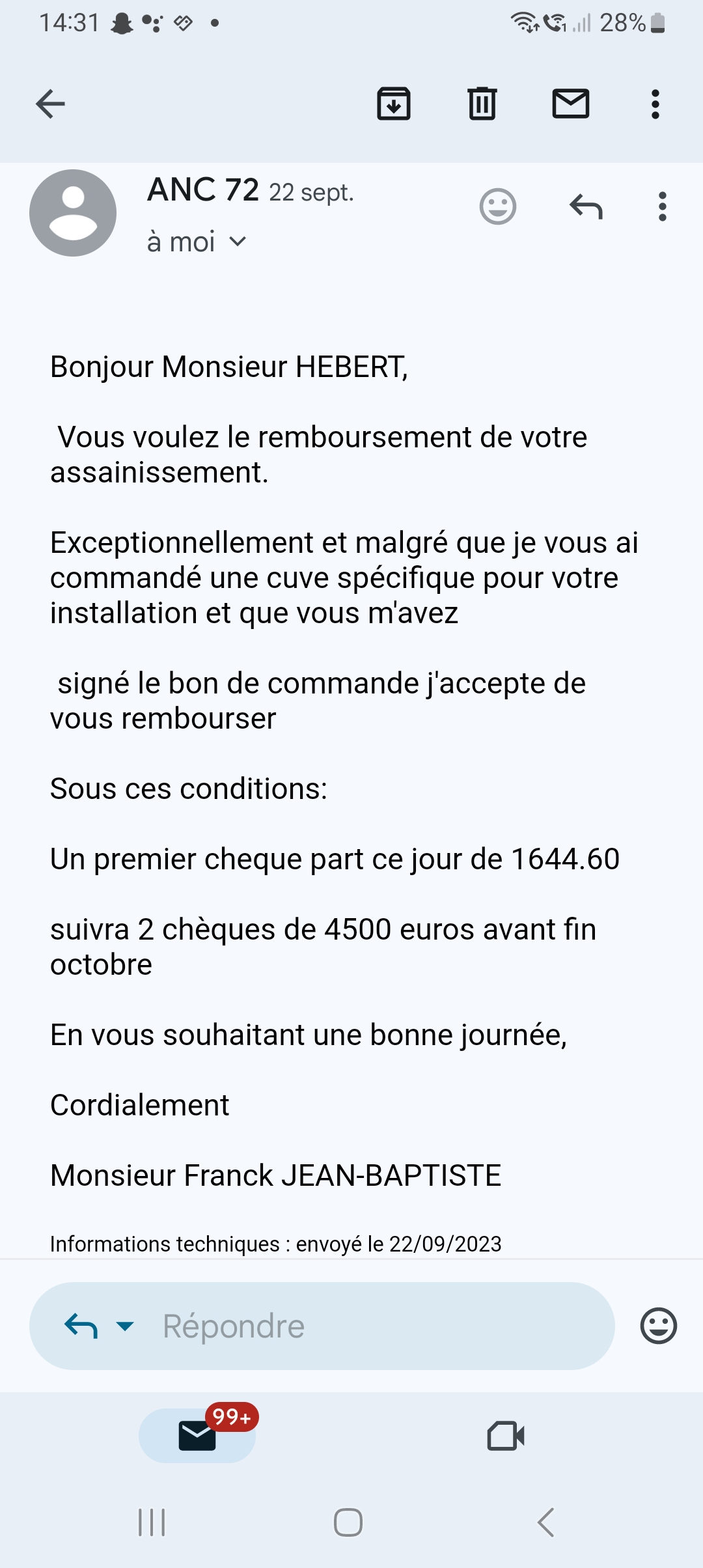Mark this email as unread
The height and width of the screenshot is (1568, 703).
point(571,104)
